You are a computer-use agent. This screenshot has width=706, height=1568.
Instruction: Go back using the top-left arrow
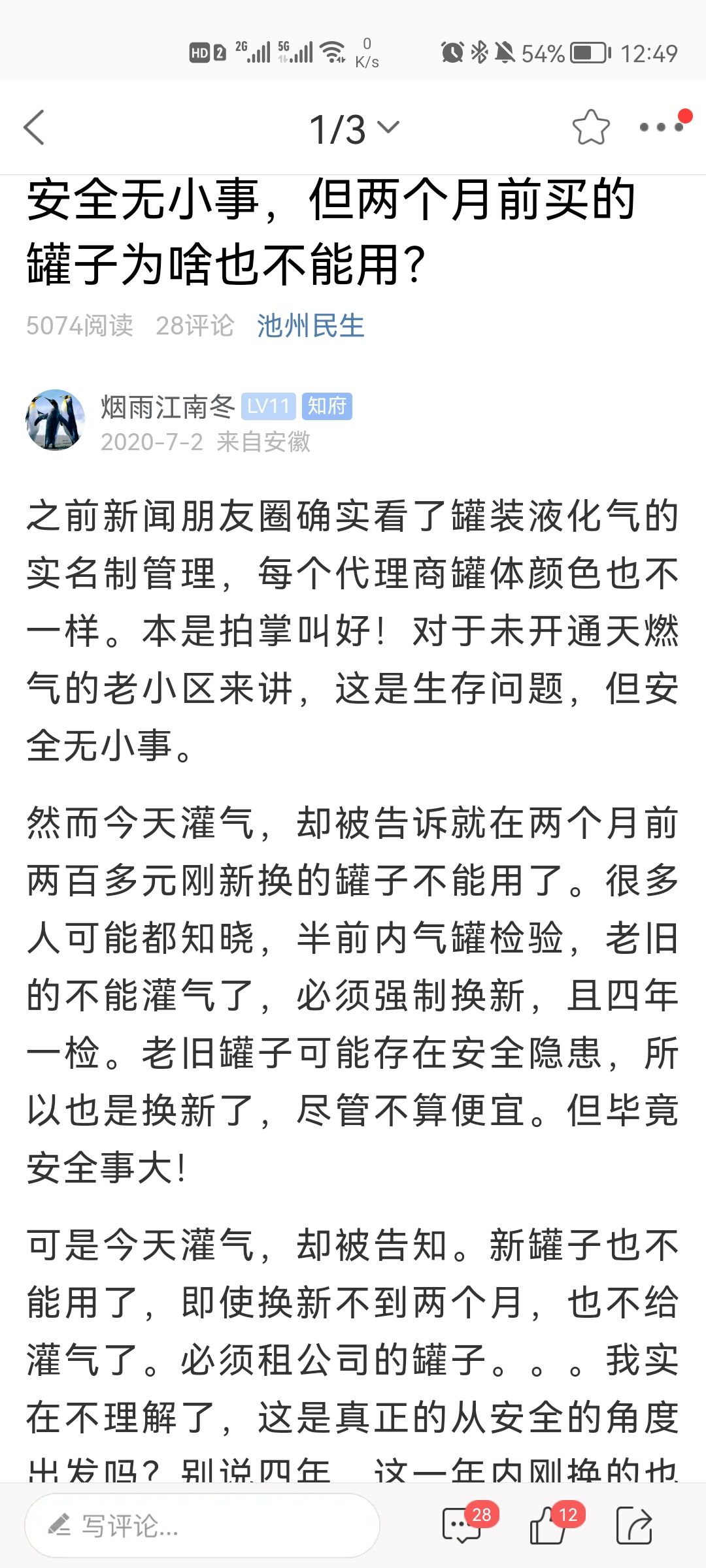pos(35,127)
